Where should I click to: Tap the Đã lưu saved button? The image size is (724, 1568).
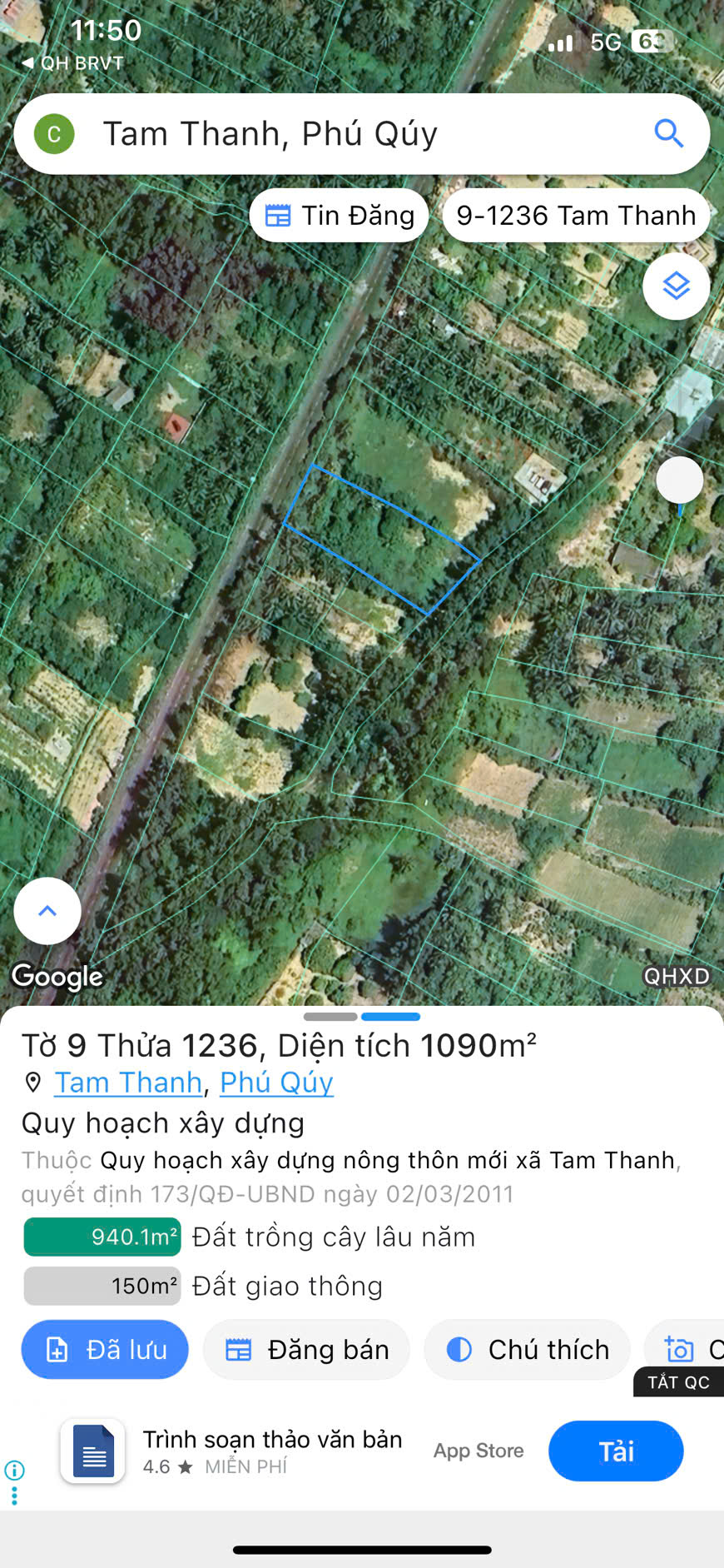tap(105, 1350)
